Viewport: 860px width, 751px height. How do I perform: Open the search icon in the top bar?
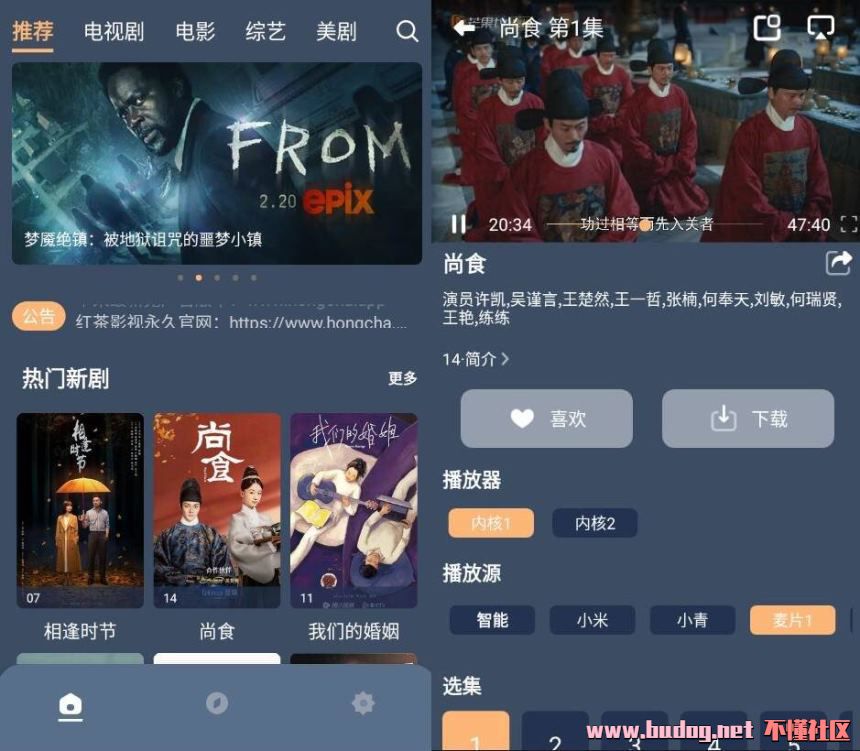[407, 31]
